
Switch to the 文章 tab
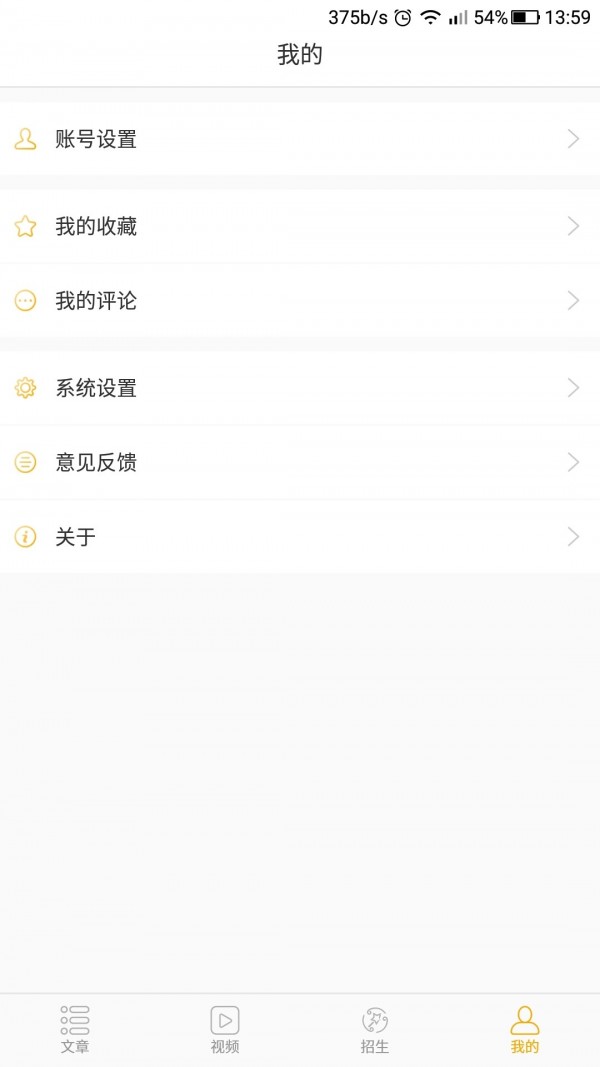75,1030
